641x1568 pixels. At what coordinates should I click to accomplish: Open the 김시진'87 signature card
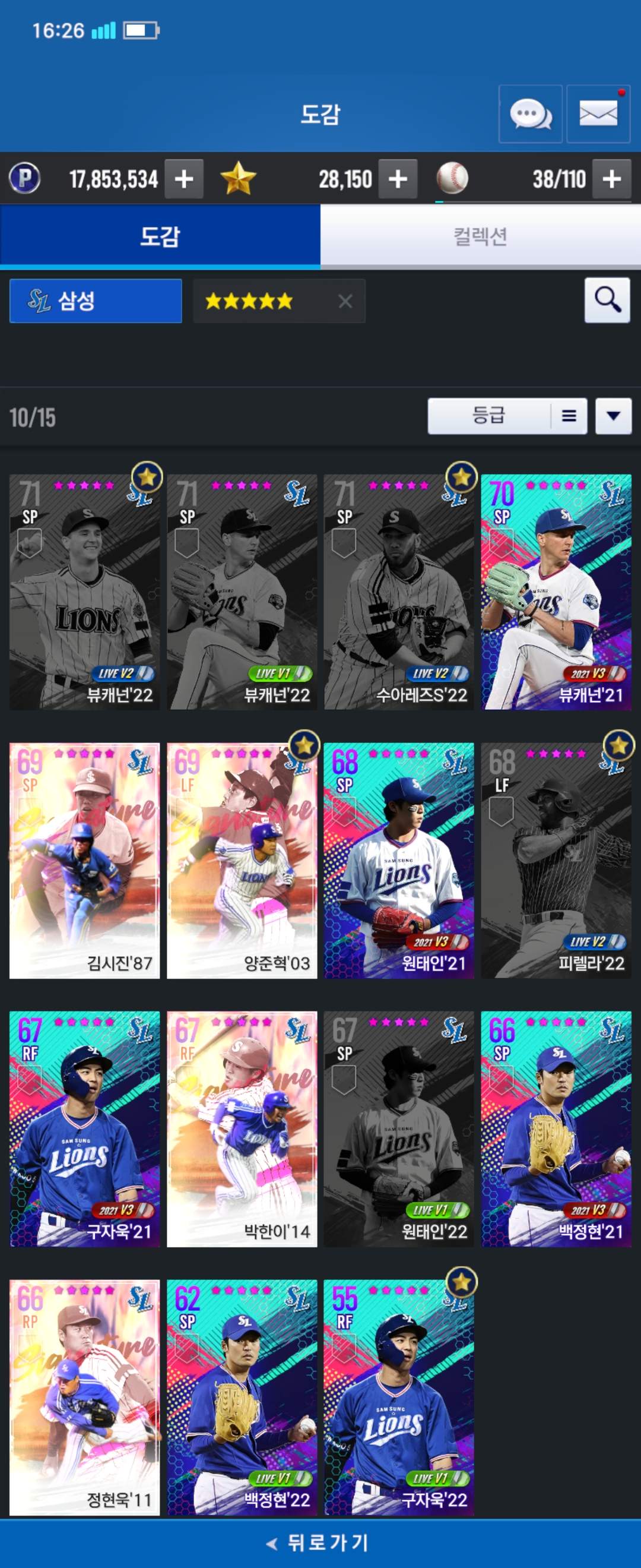click(84, 860)
